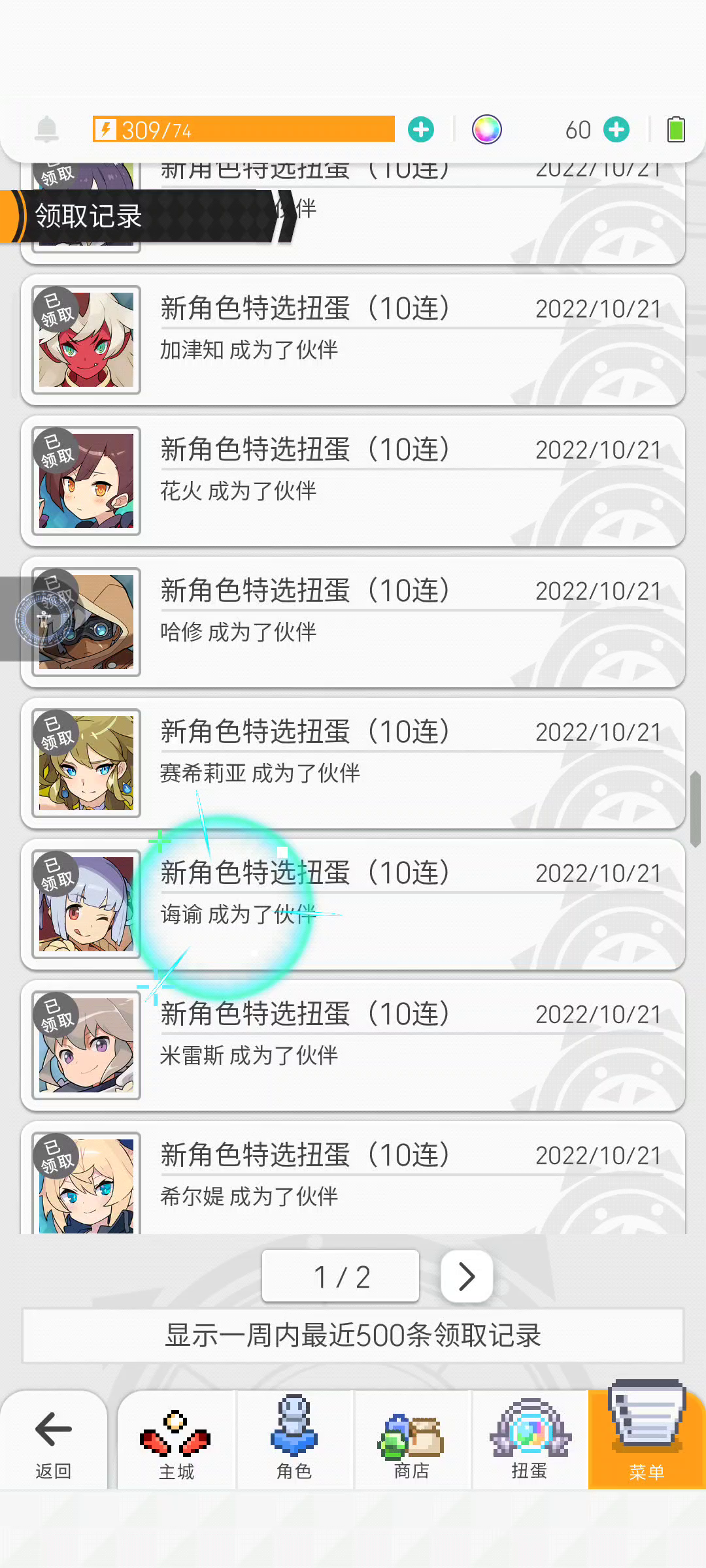Open the 米雷斯 record entry
The height and width of the screenshot is (1568, 706).
click(x=353, y=1045)
